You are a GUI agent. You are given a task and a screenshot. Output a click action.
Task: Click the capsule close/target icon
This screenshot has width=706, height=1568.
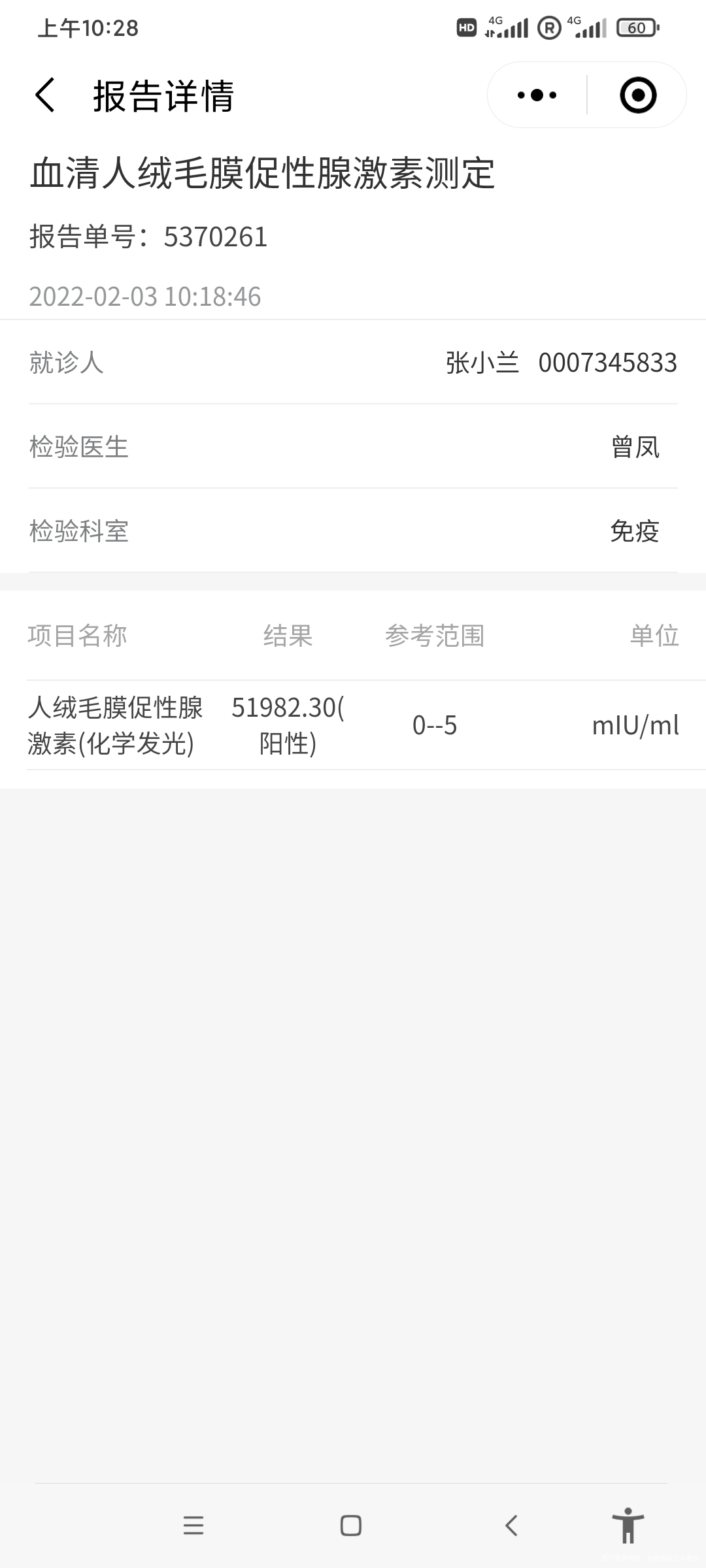point(637,94)
